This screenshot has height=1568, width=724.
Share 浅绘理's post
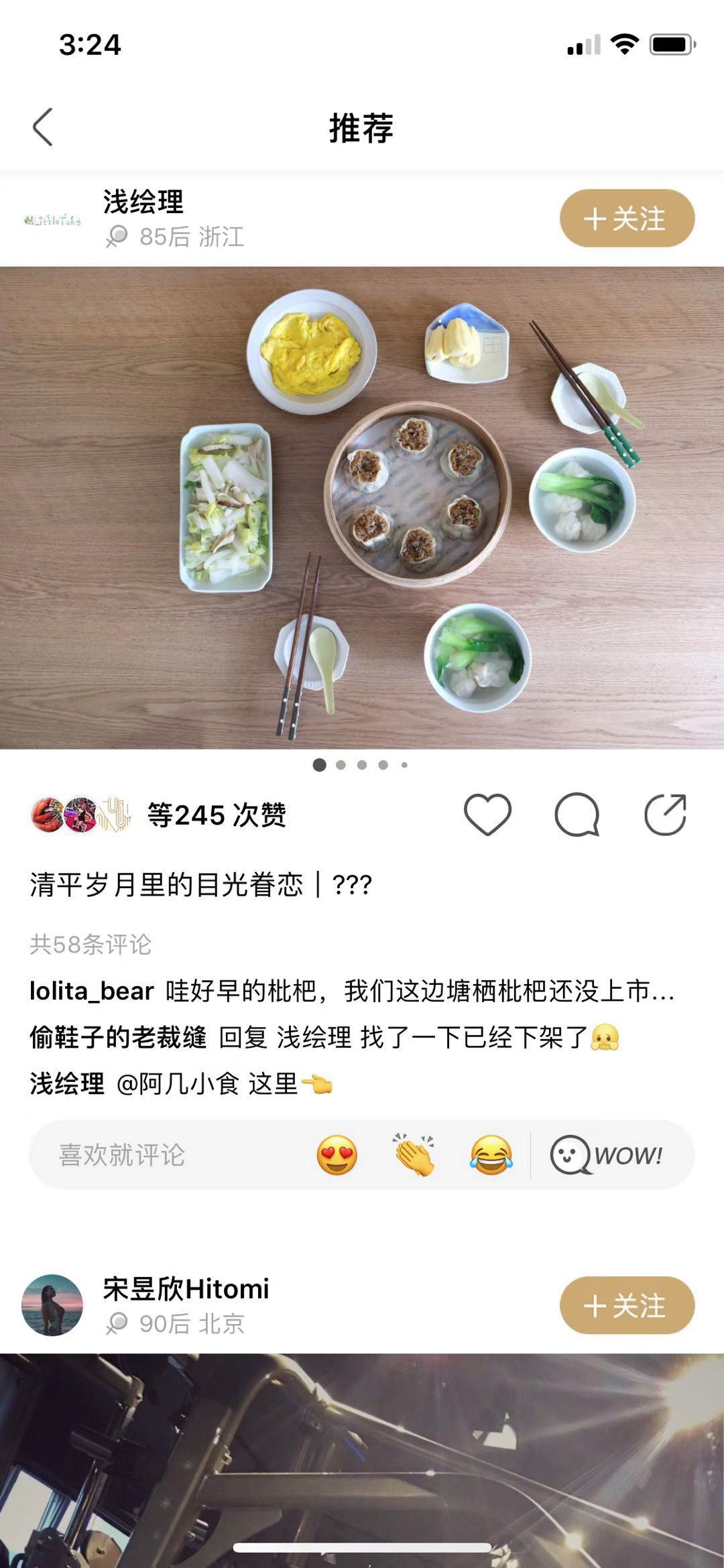click(x=665, y=815)
